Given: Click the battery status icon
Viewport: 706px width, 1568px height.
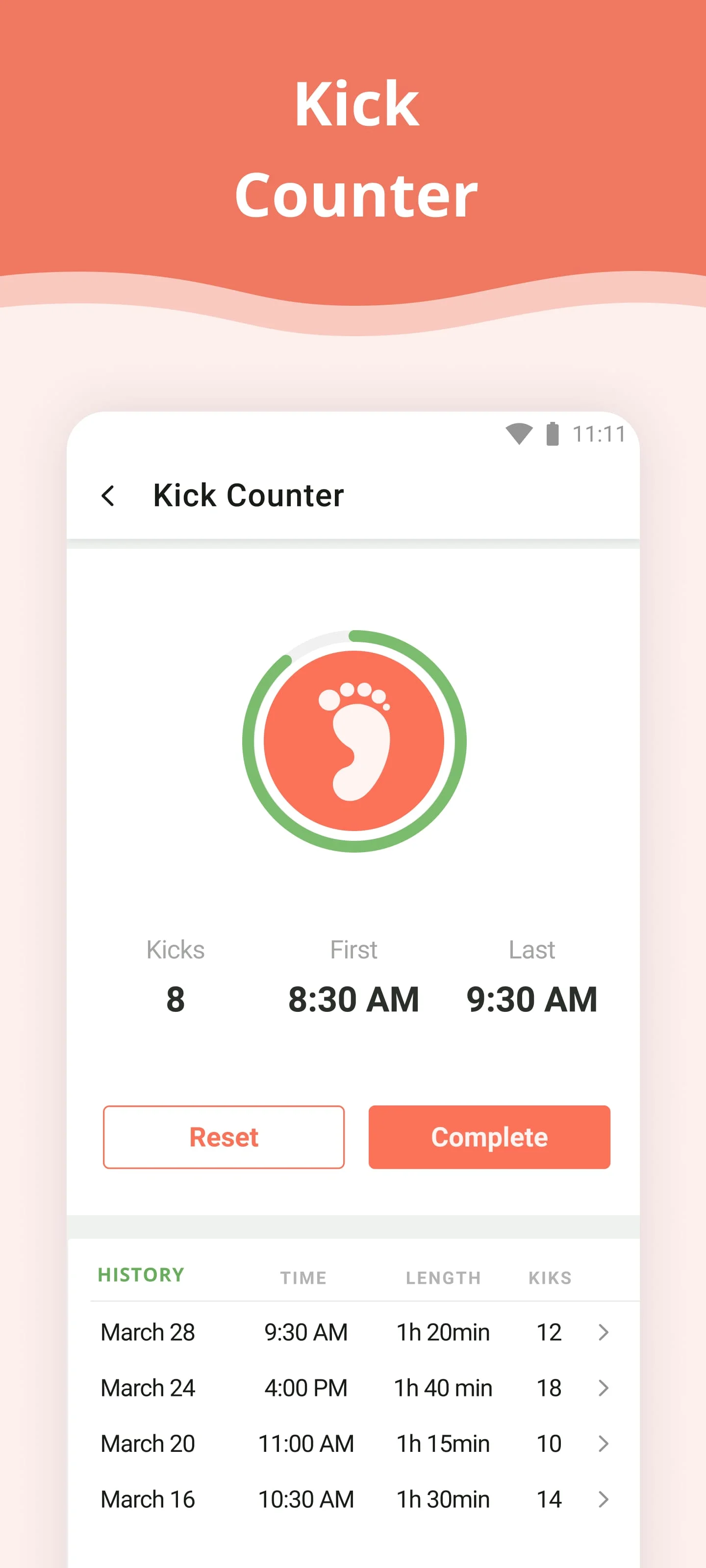Looking at the screenshot, I should (552, 433).
